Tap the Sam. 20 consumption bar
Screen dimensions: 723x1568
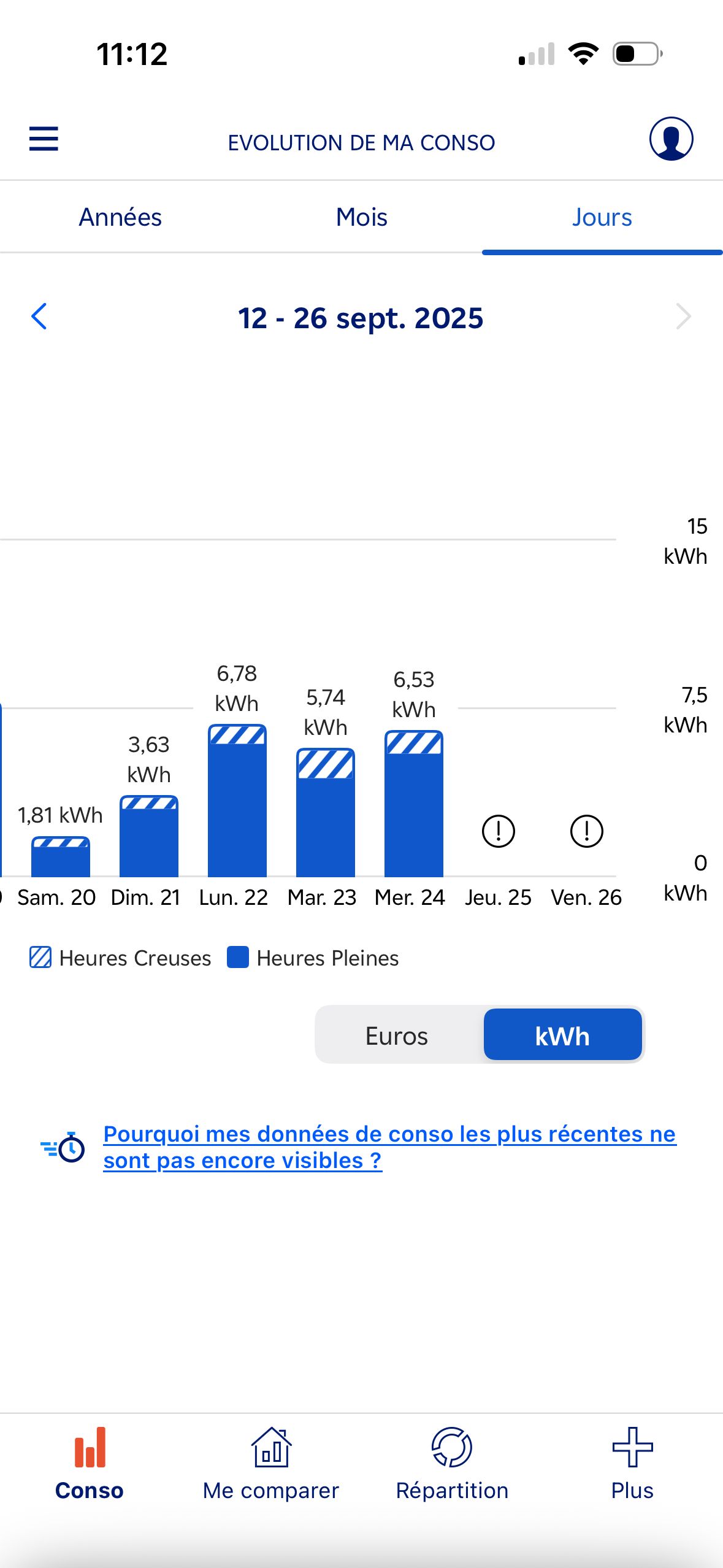click(60, 859)
